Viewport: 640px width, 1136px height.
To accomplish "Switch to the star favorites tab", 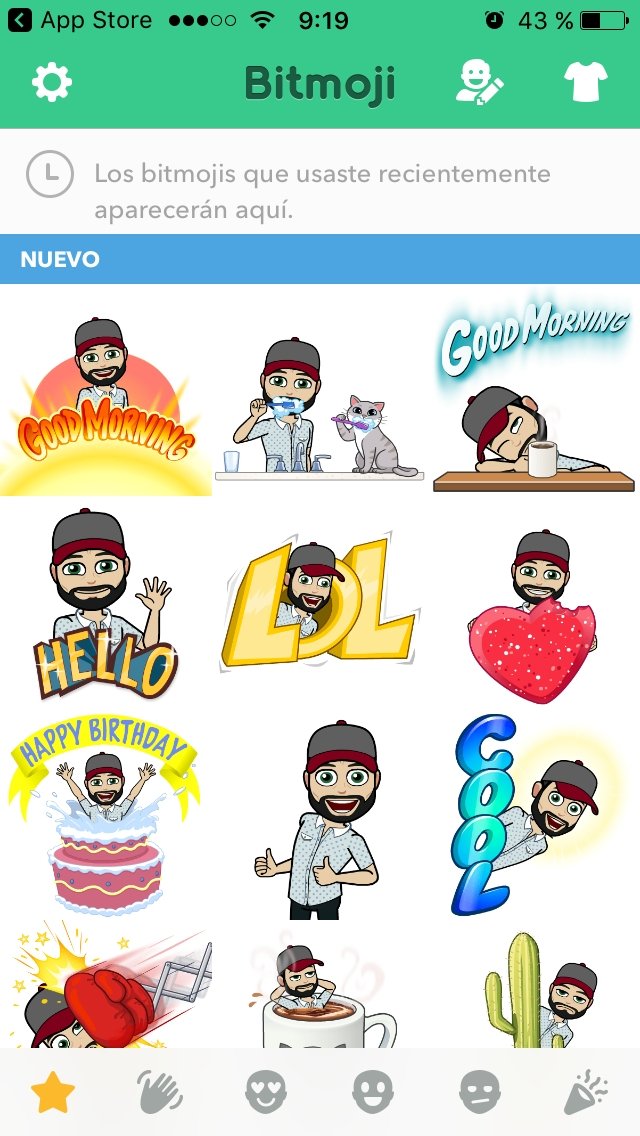I will [53, 1093].
